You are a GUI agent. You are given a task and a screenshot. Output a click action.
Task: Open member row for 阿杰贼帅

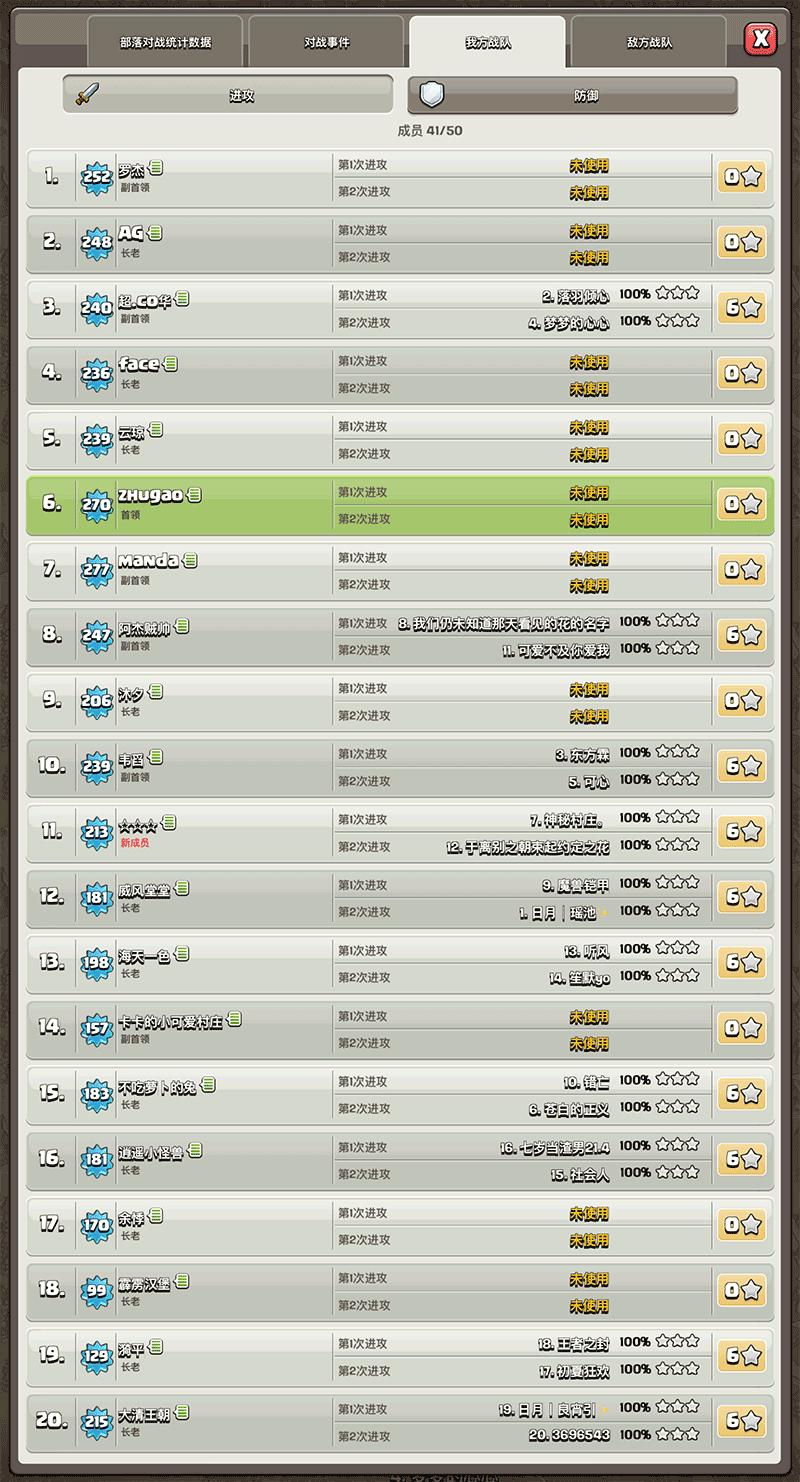coord(400,637)
